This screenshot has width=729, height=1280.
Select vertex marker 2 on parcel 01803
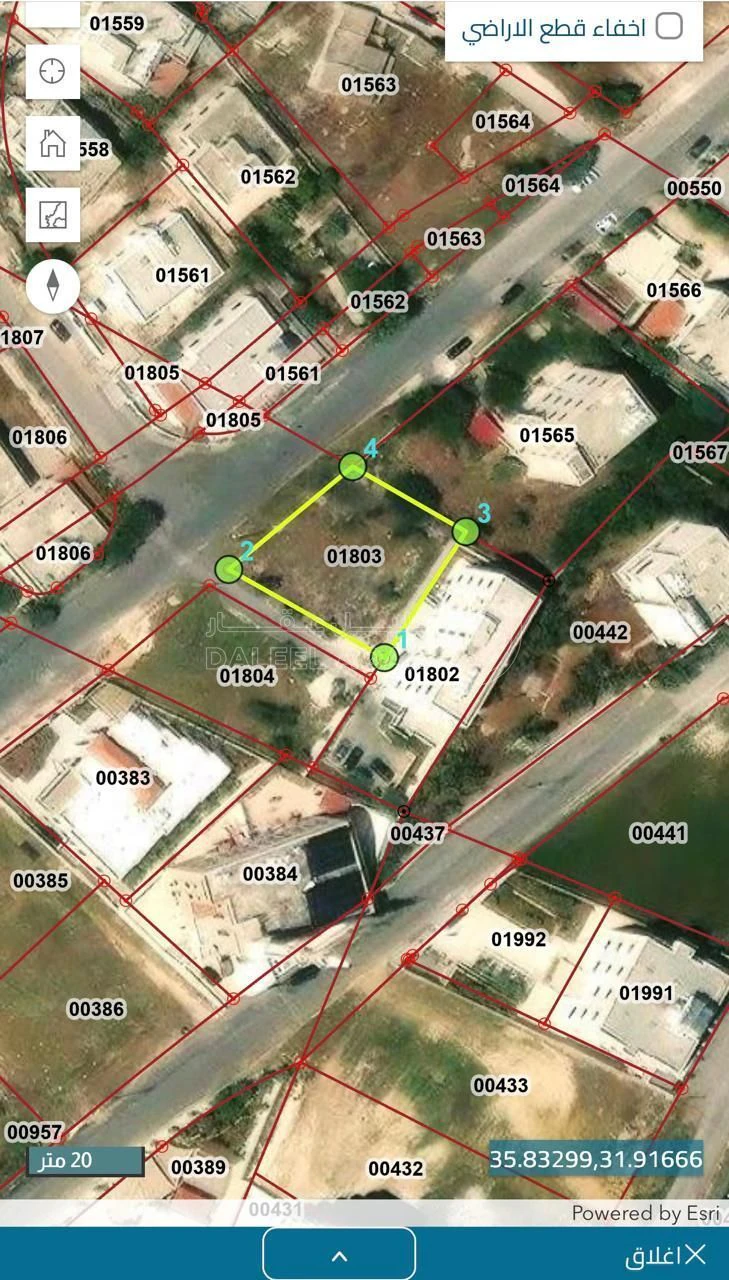(229, 569)
